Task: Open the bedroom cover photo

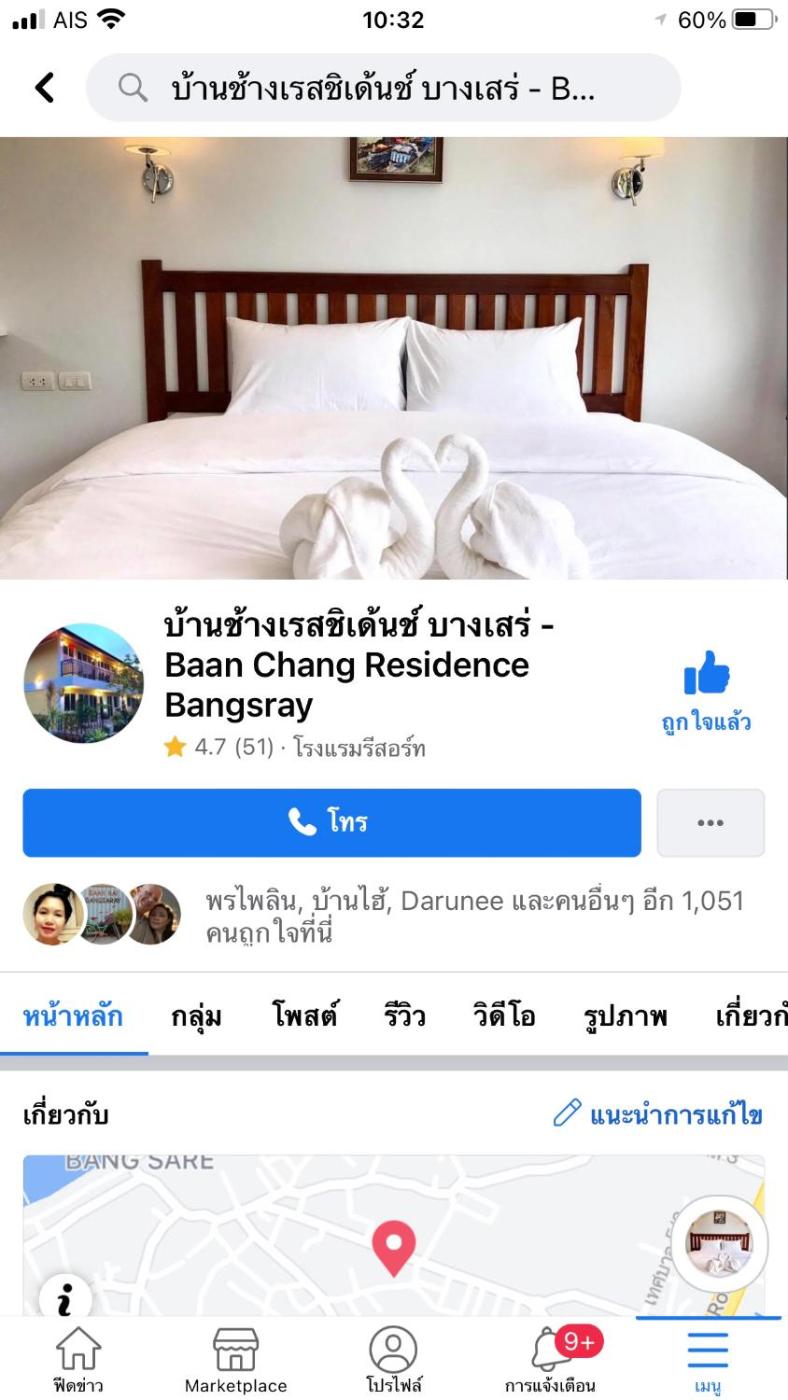Action: [394, 358]
